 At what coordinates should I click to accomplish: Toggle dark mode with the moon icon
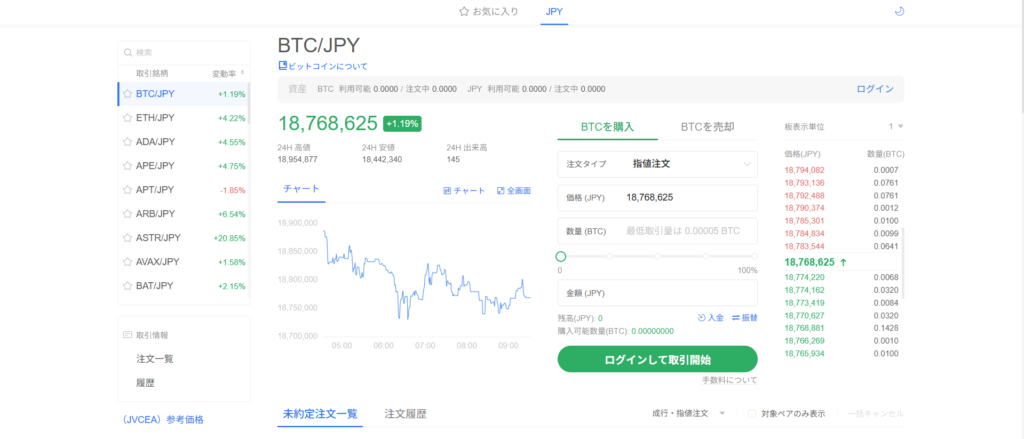click(x=898, y=11)
